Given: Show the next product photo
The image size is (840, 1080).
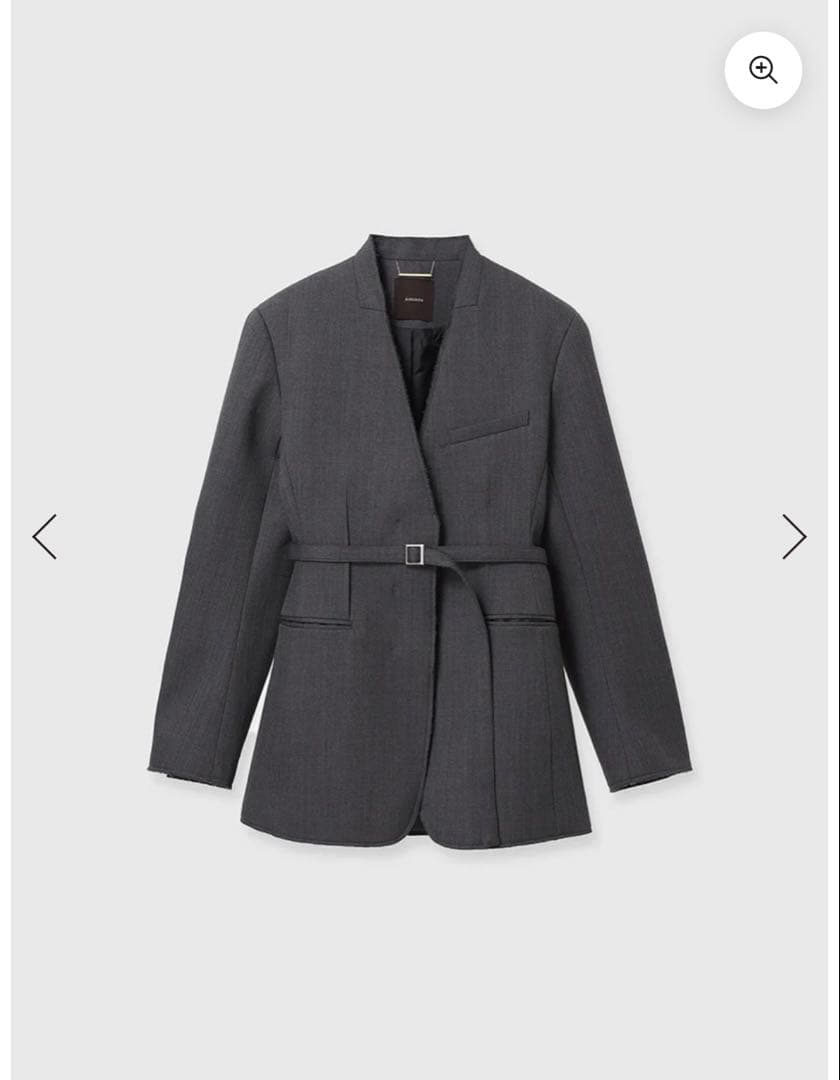Looking at the screenshot, I should coord(793,537).
